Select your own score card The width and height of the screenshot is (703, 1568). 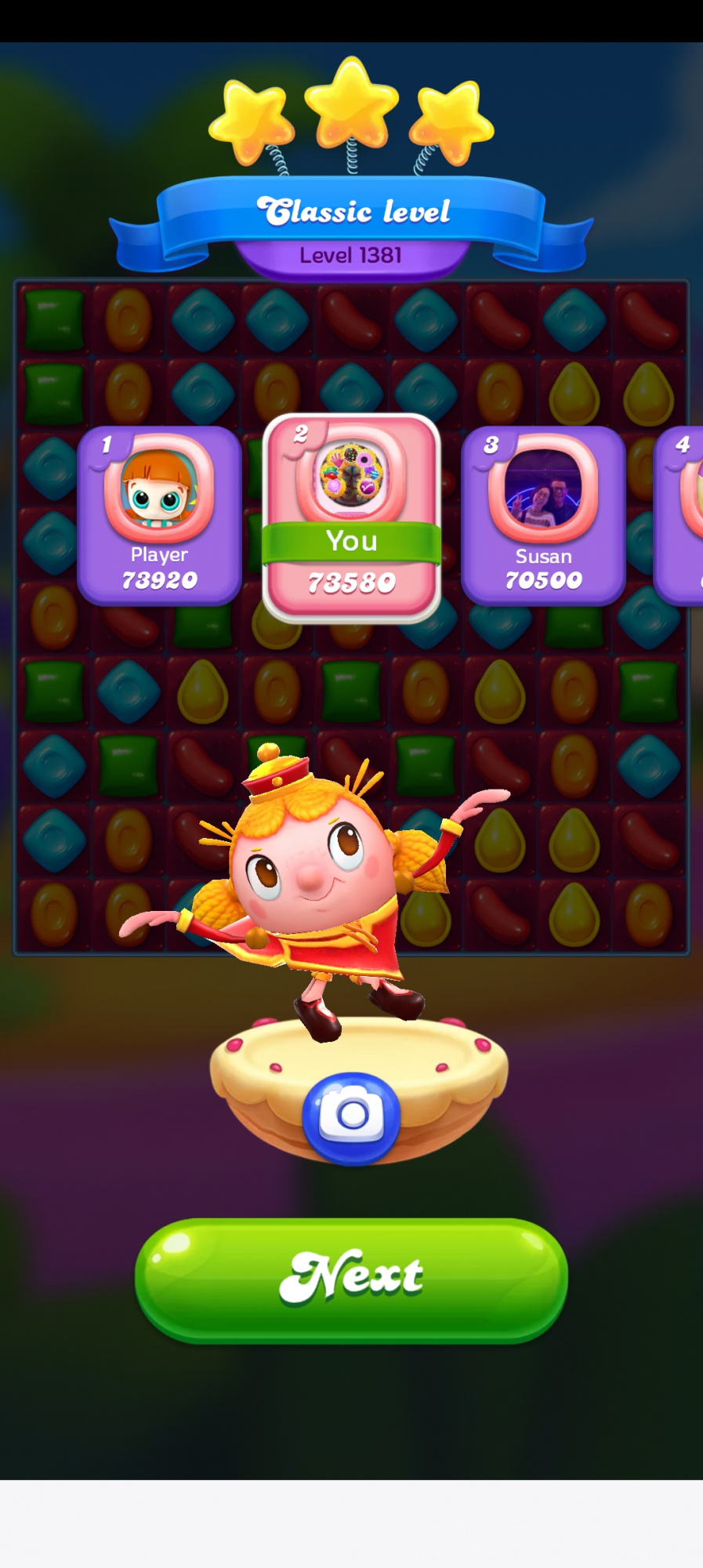click(x=351, y=517)
